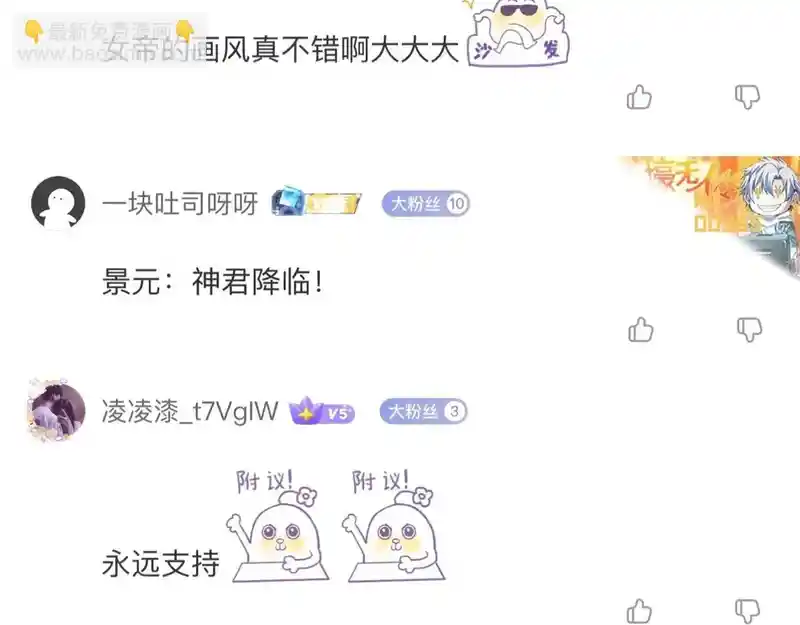
Task: Open 凌凌漆_t7VglW's profile avatar
Action: coord(56,411)
